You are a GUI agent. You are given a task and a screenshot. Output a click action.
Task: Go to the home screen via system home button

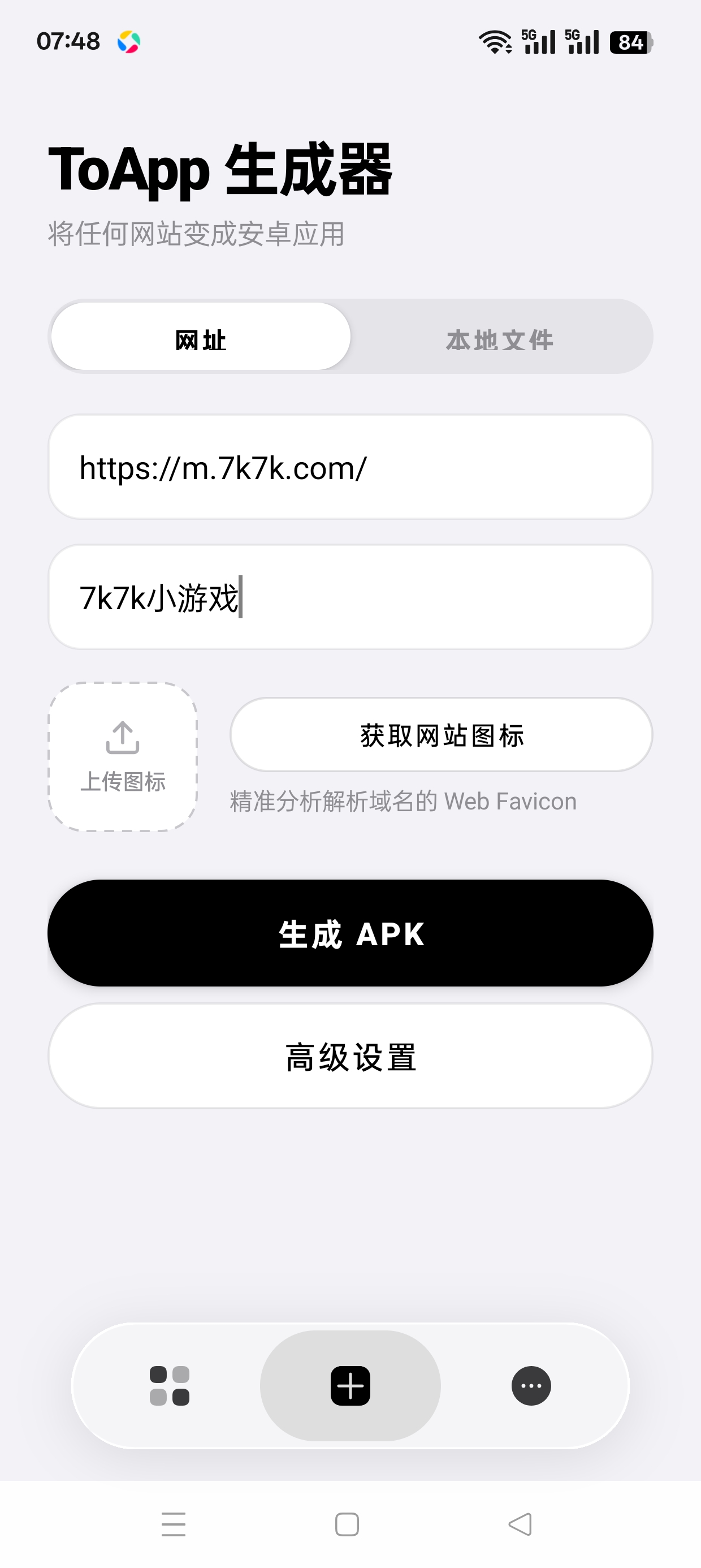347,1524
